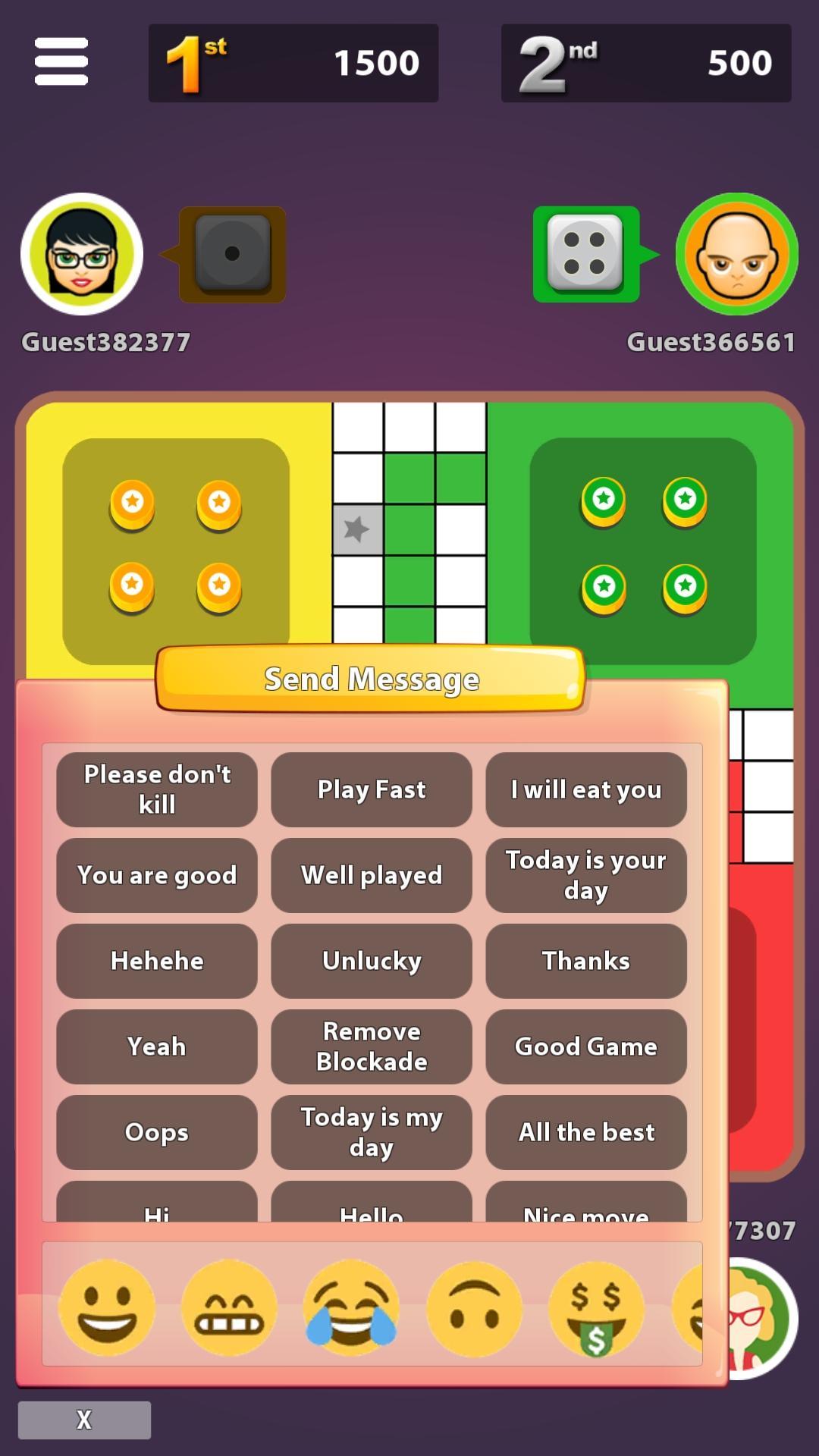Click the green dice next to Guest366561
The width and height of the screenshot is (819, 1456).
point(584,255)
